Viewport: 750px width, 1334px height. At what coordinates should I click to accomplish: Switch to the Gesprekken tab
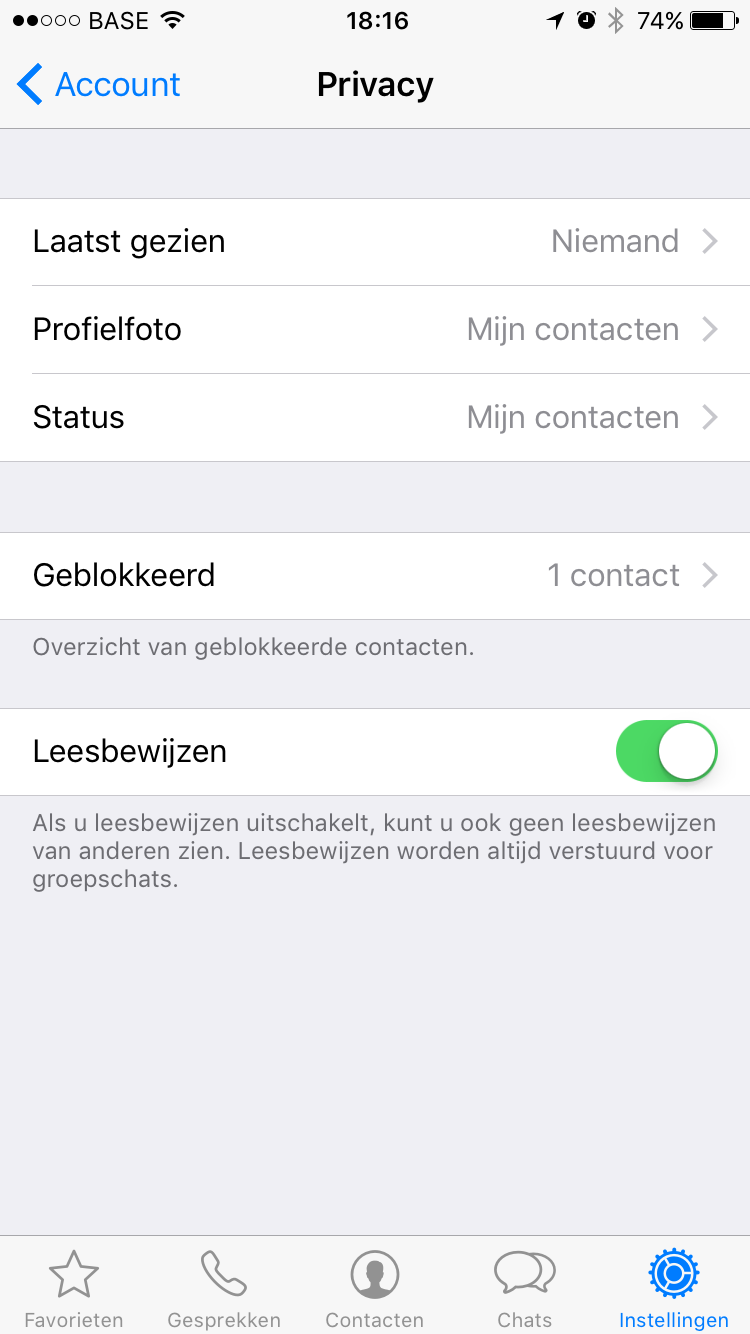(x=224, y=1289)
